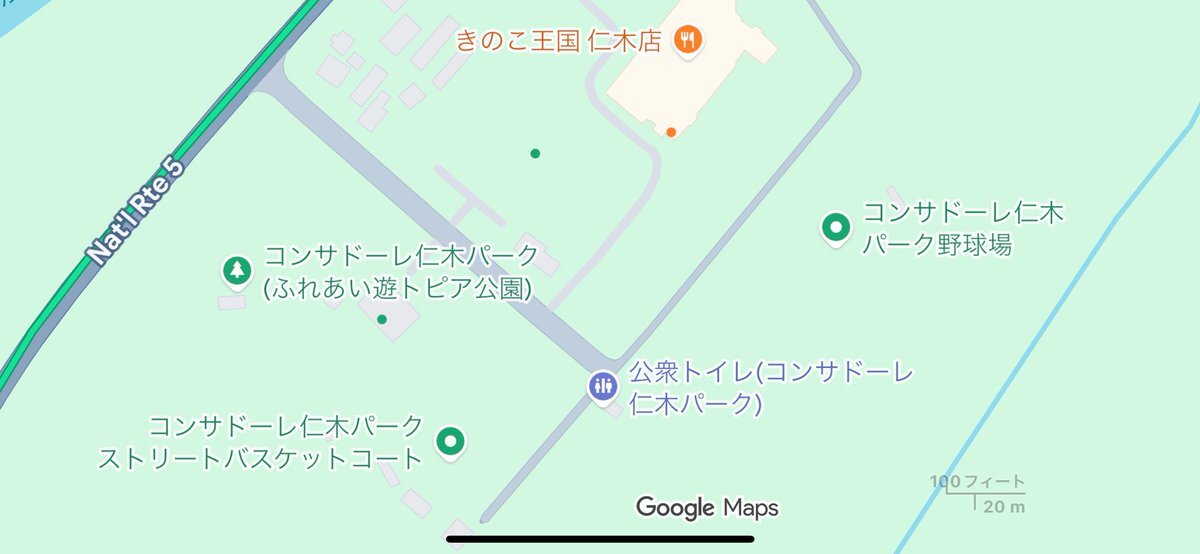
Task: Open the きのこ王国 仁木店 restaurant pin
Action: (x=687, y=40)
